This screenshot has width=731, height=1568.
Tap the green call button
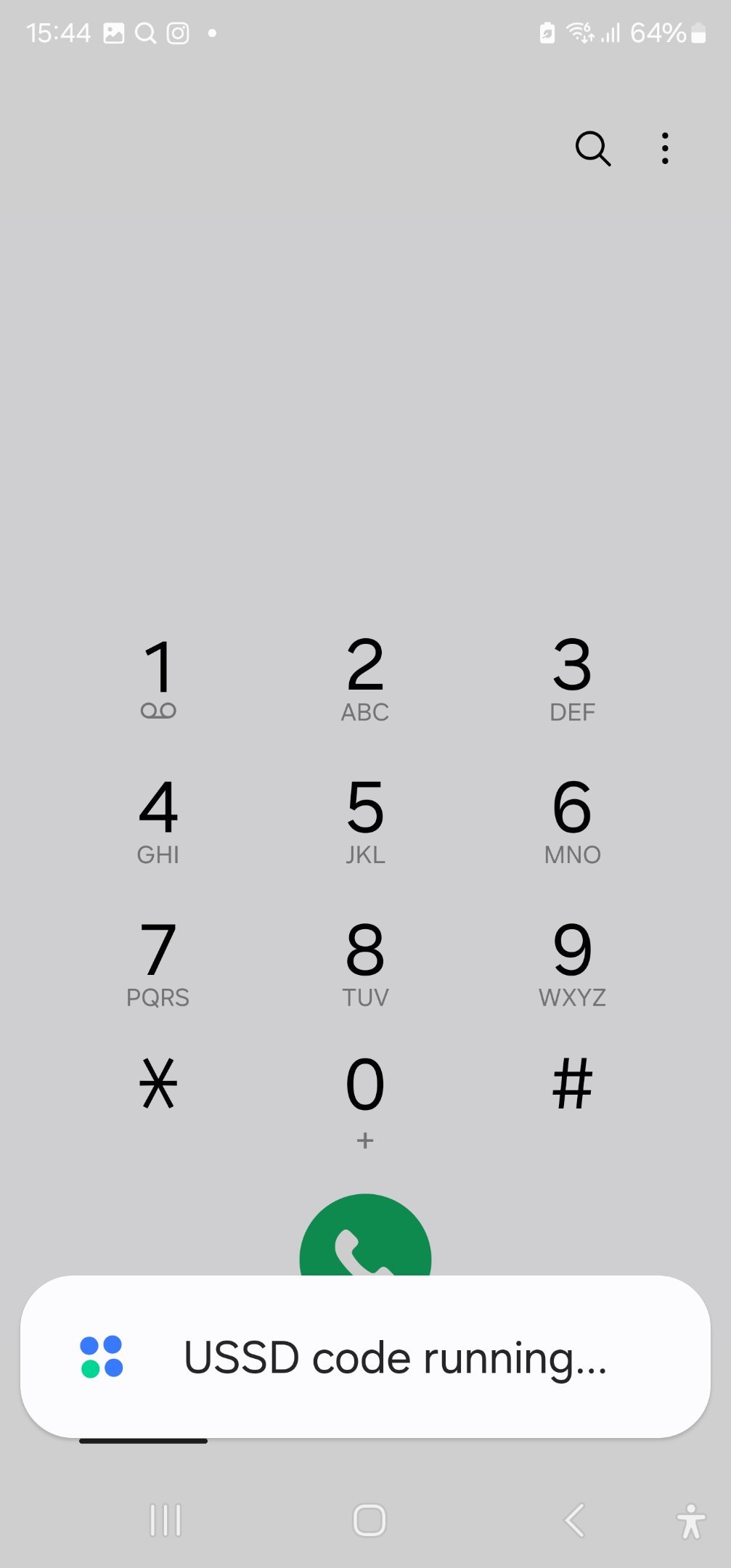[365, 1236]
